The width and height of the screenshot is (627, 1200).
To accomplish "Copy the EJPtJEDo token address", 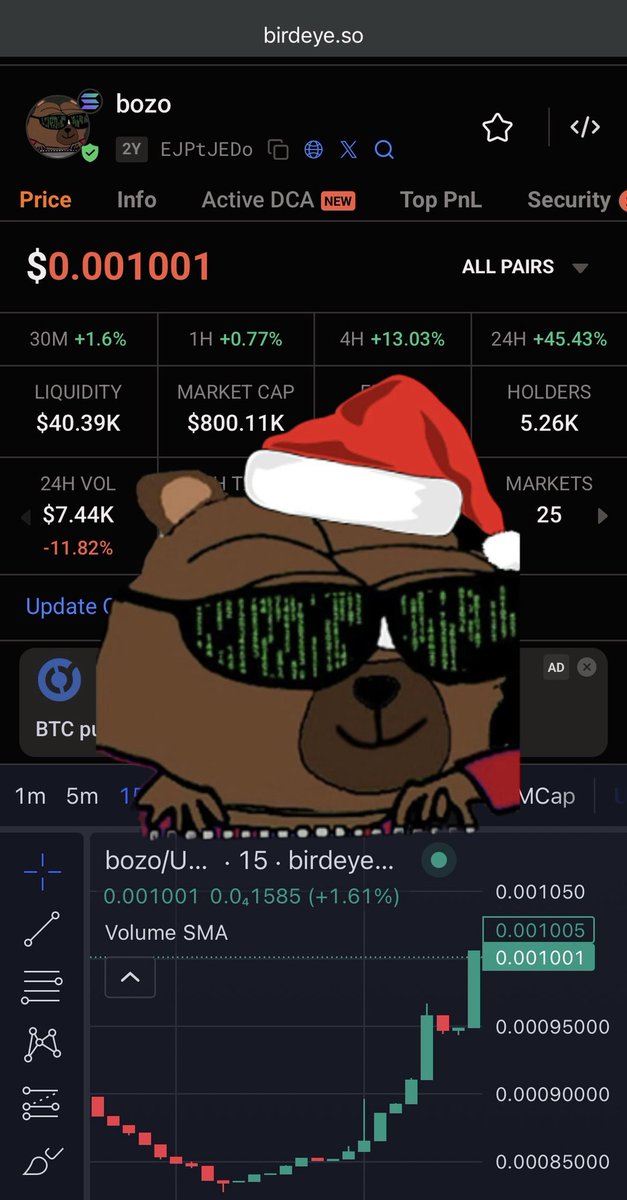I will (279, 150).
